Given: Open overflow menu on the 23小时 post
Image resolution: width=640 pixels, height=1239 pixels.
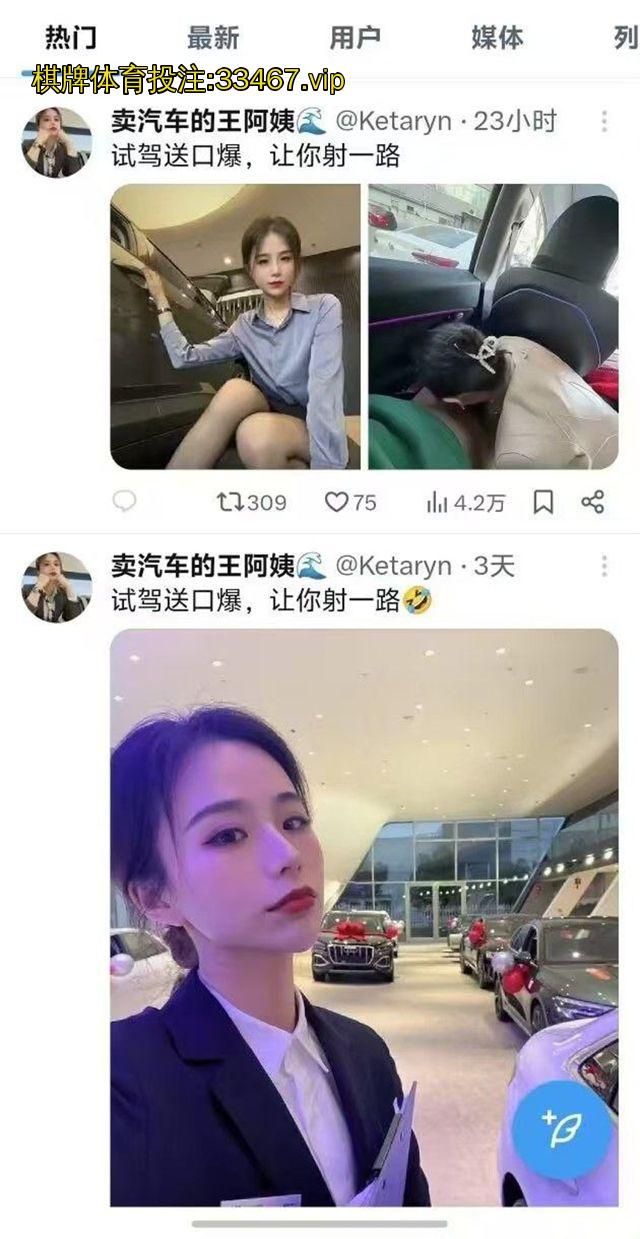Looking at the screenshot, I should pyautogui.click(x=604, y=122).
